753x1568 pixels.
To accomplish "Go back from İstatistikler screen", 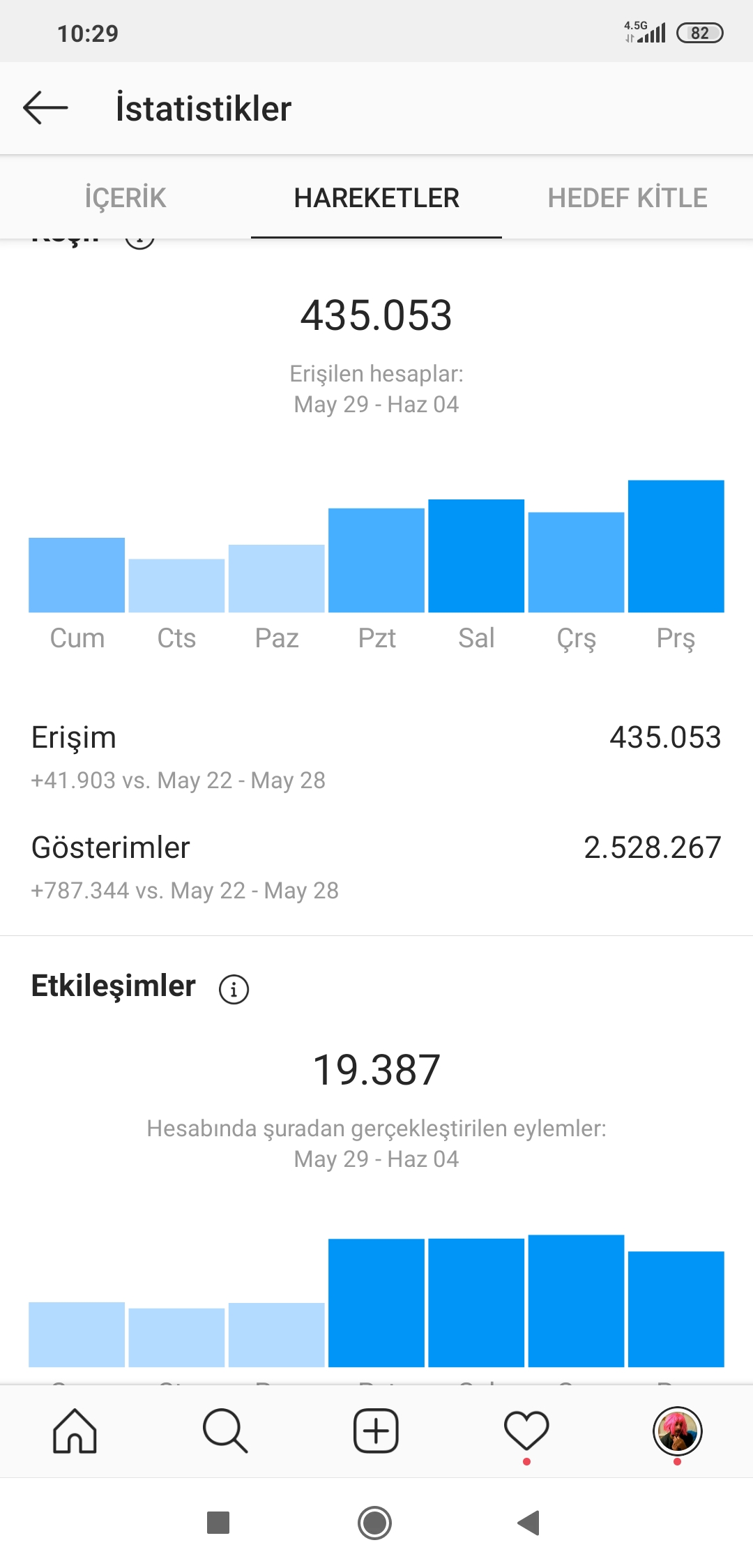I will pos(45,108).
